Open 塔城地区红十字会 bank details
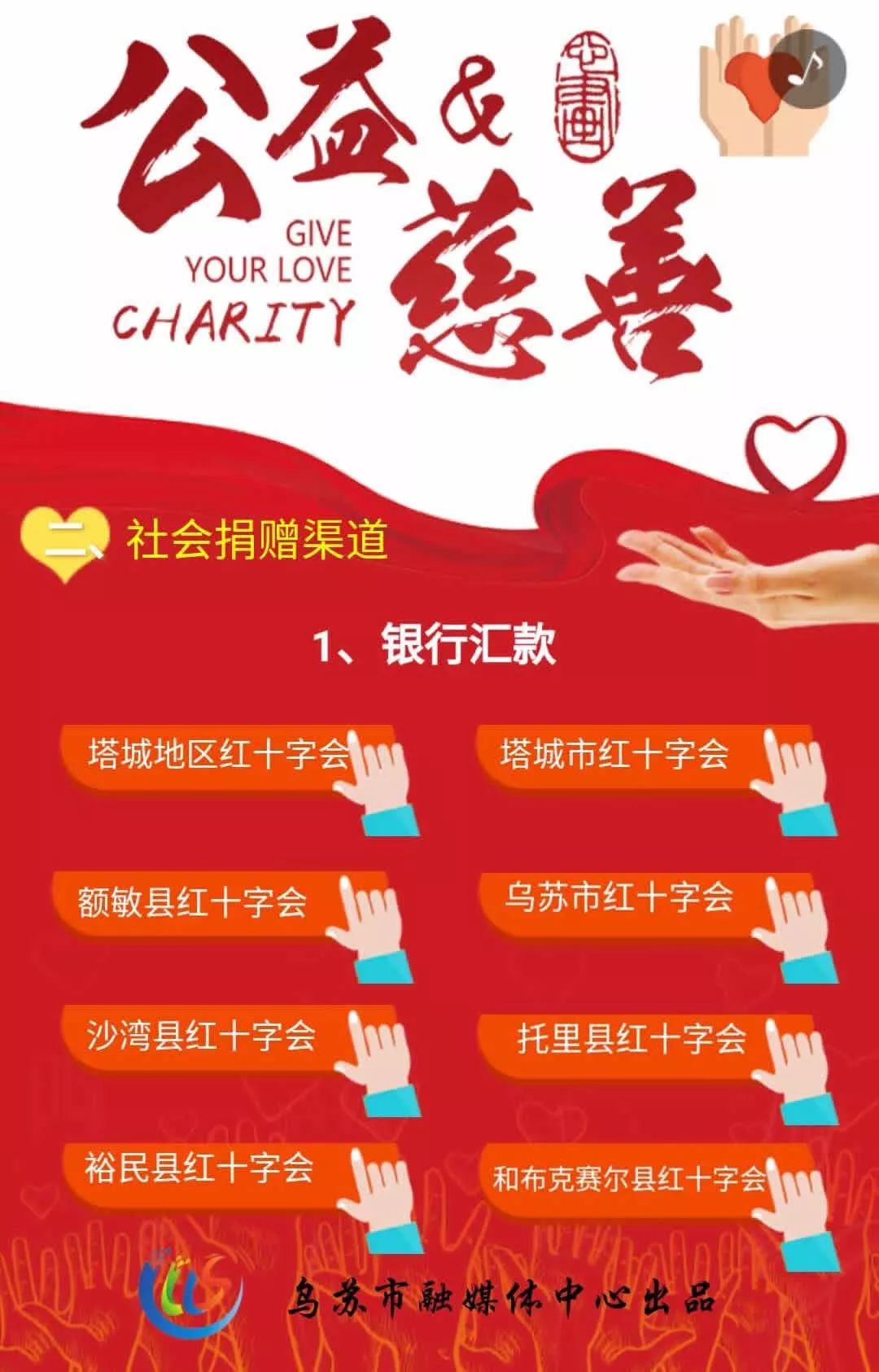This screenshot has width=879, height=1372. coord(218,755)
